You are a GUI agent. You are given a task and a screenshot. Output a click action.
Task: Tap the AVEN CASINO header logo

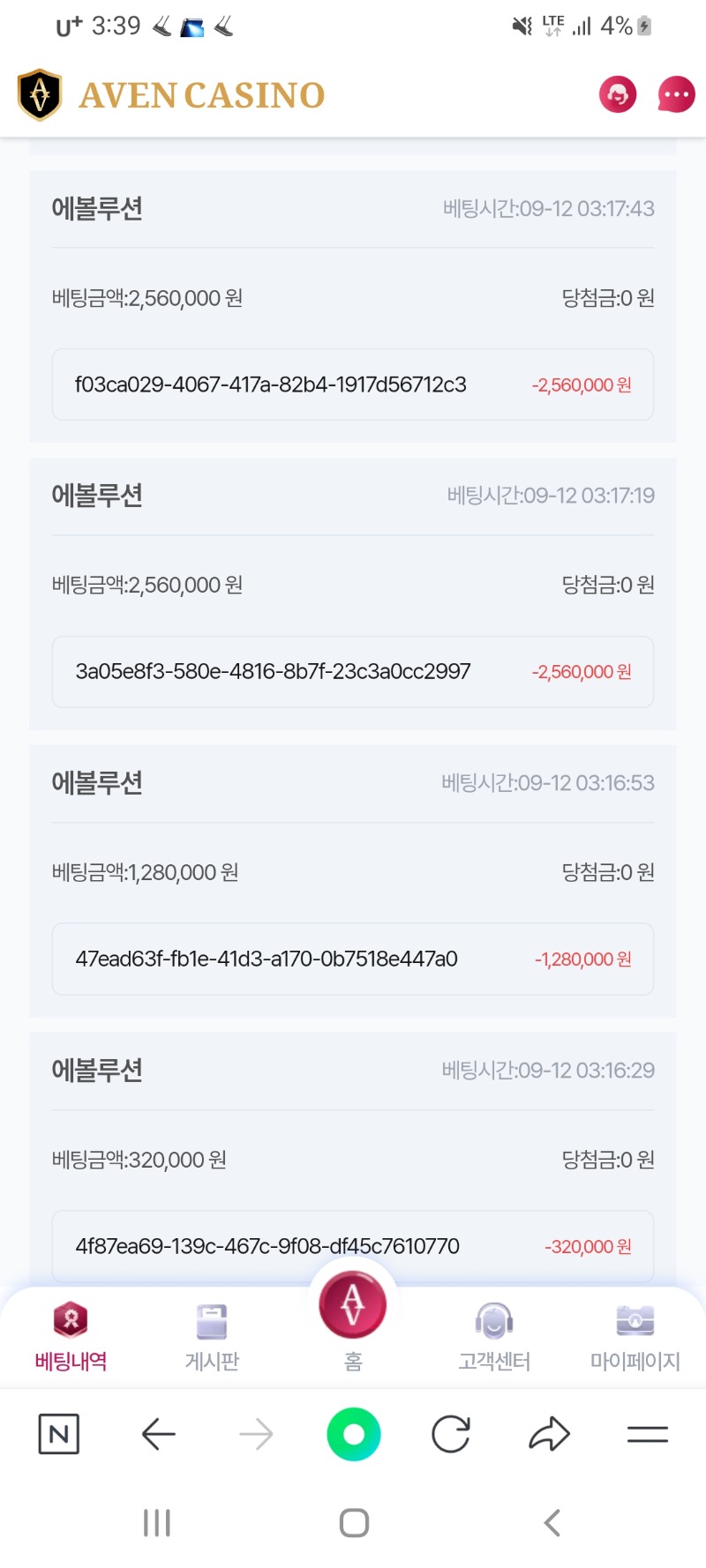coord(171,95)
